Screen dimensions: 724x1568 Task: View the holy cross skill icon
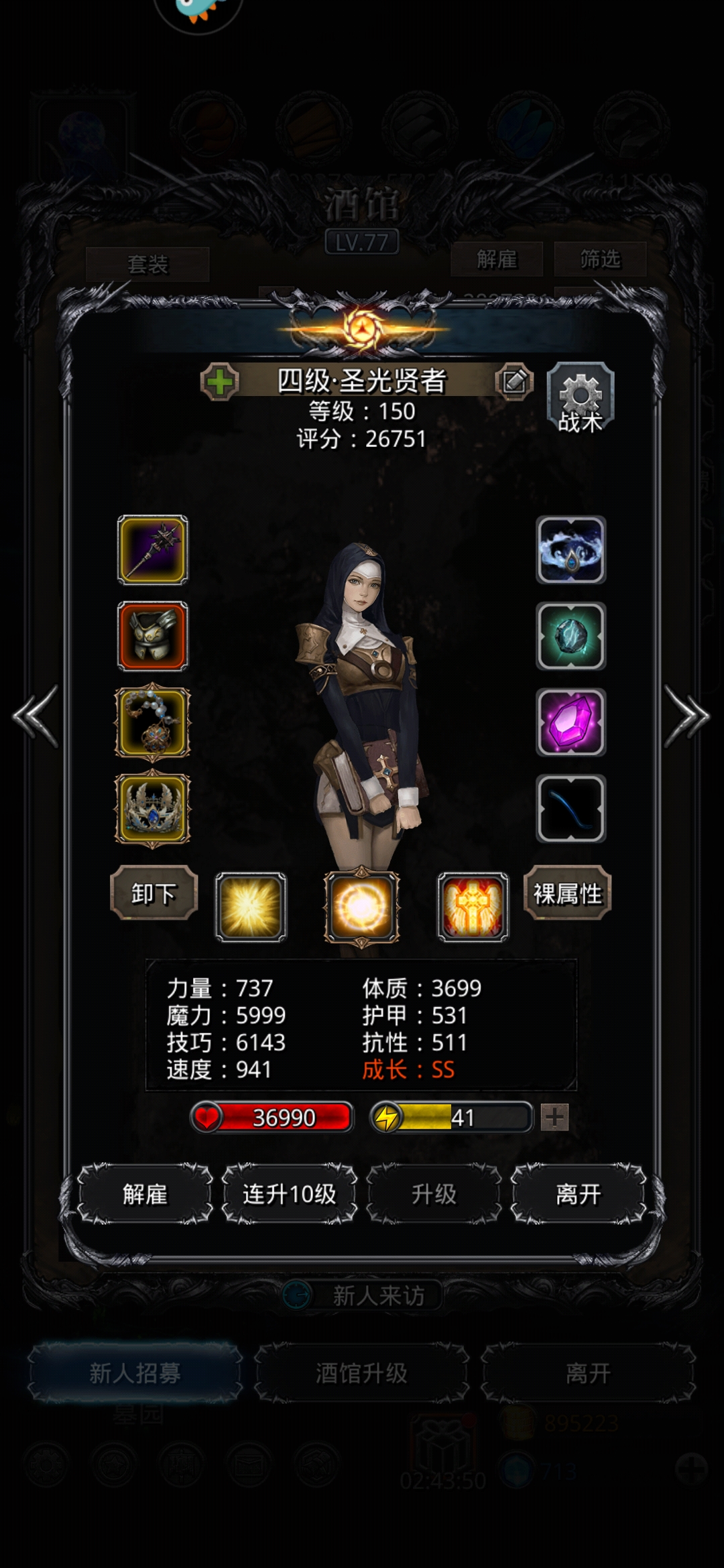click(x=473, y=907)
